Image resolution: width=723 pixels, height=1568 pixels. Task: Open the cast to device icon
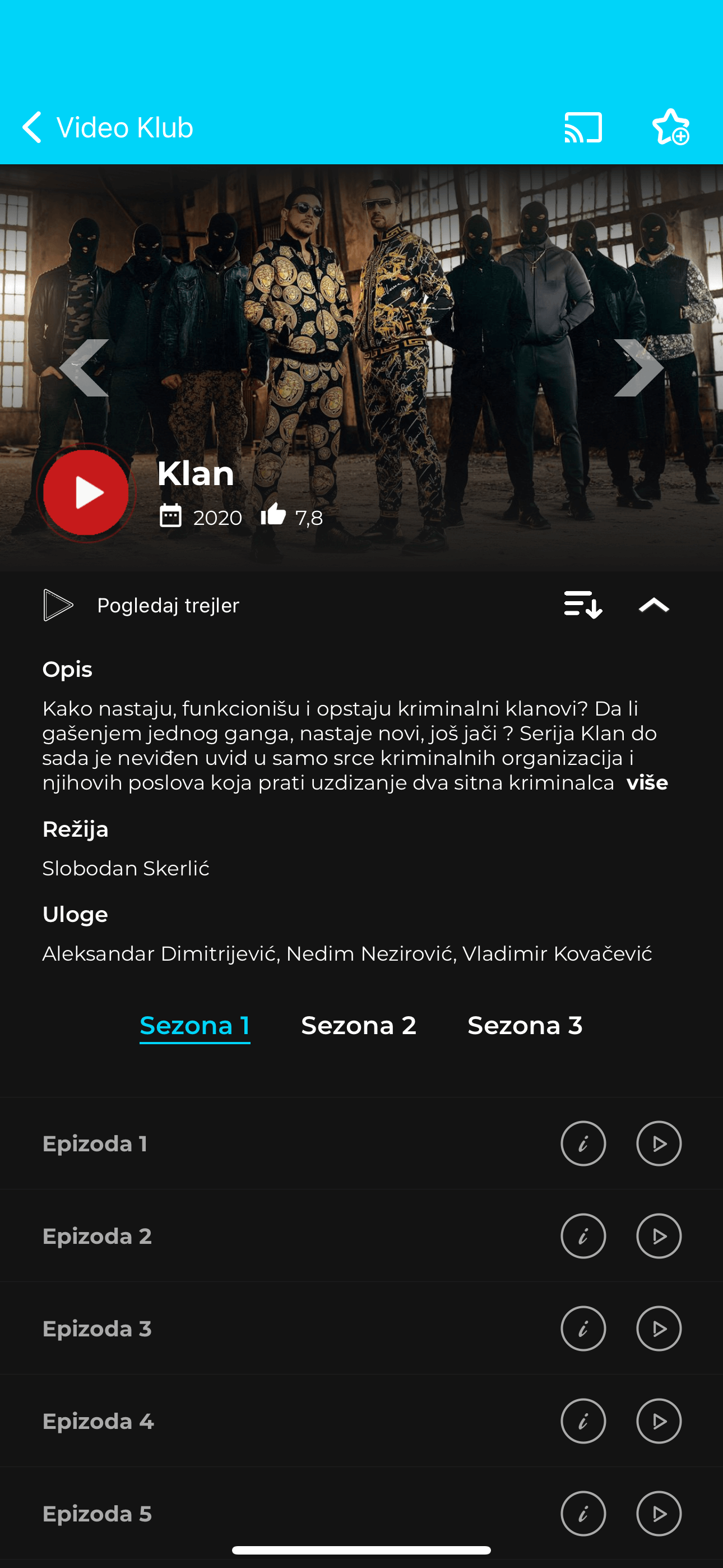point(583,128)
